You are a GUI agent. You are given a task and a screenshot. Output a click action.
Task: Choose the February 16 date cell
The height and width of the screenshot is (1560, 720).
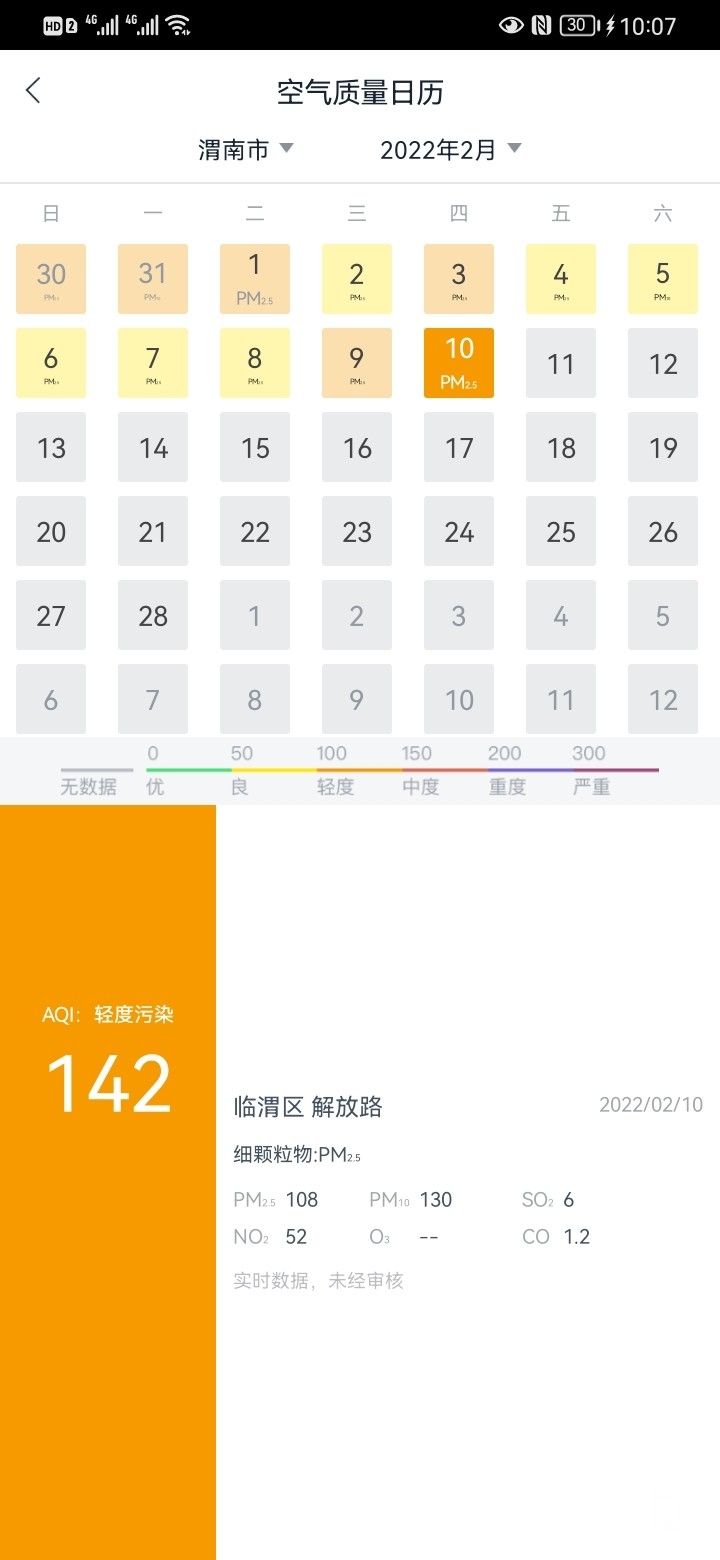pos(357,447)
